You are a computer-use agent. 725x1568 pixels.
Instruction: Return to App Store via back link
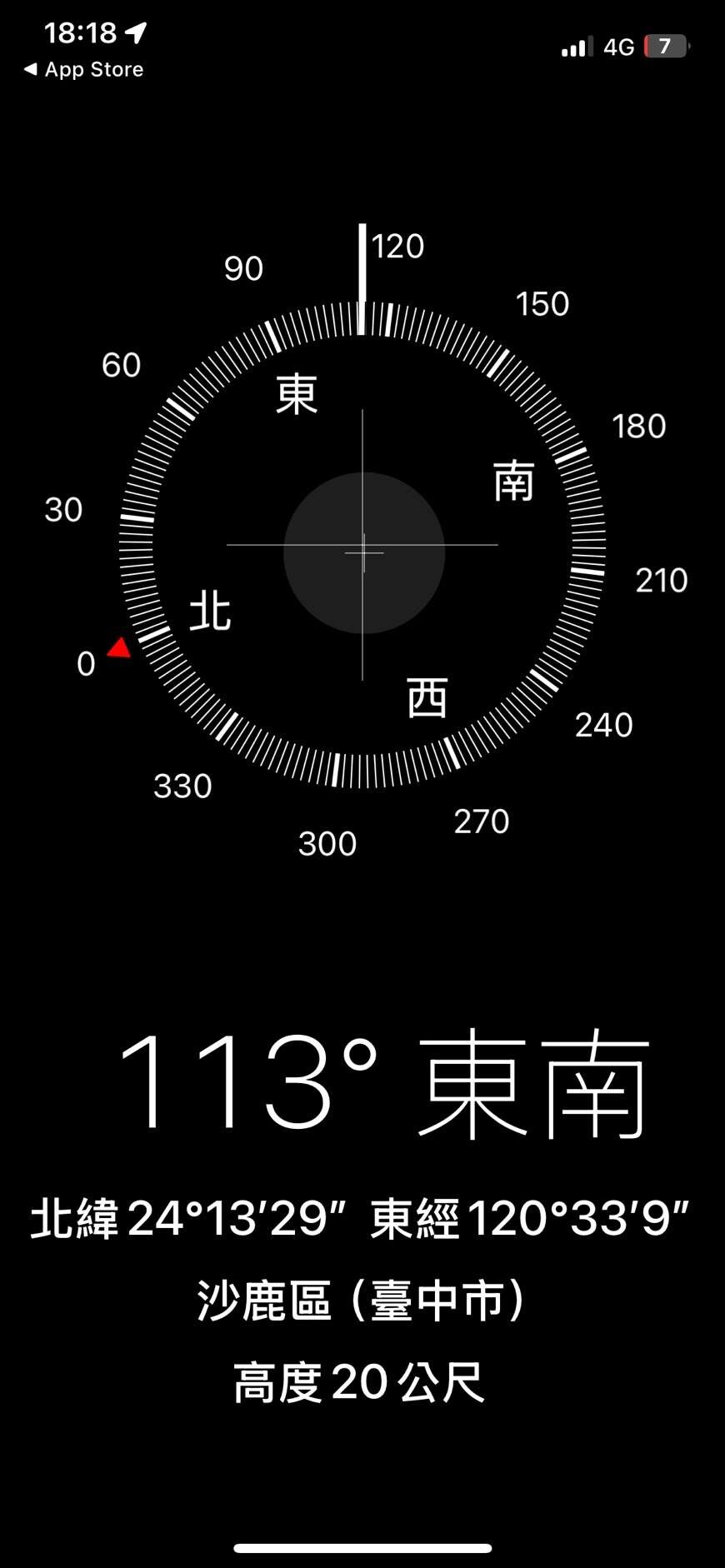point(84,70)
